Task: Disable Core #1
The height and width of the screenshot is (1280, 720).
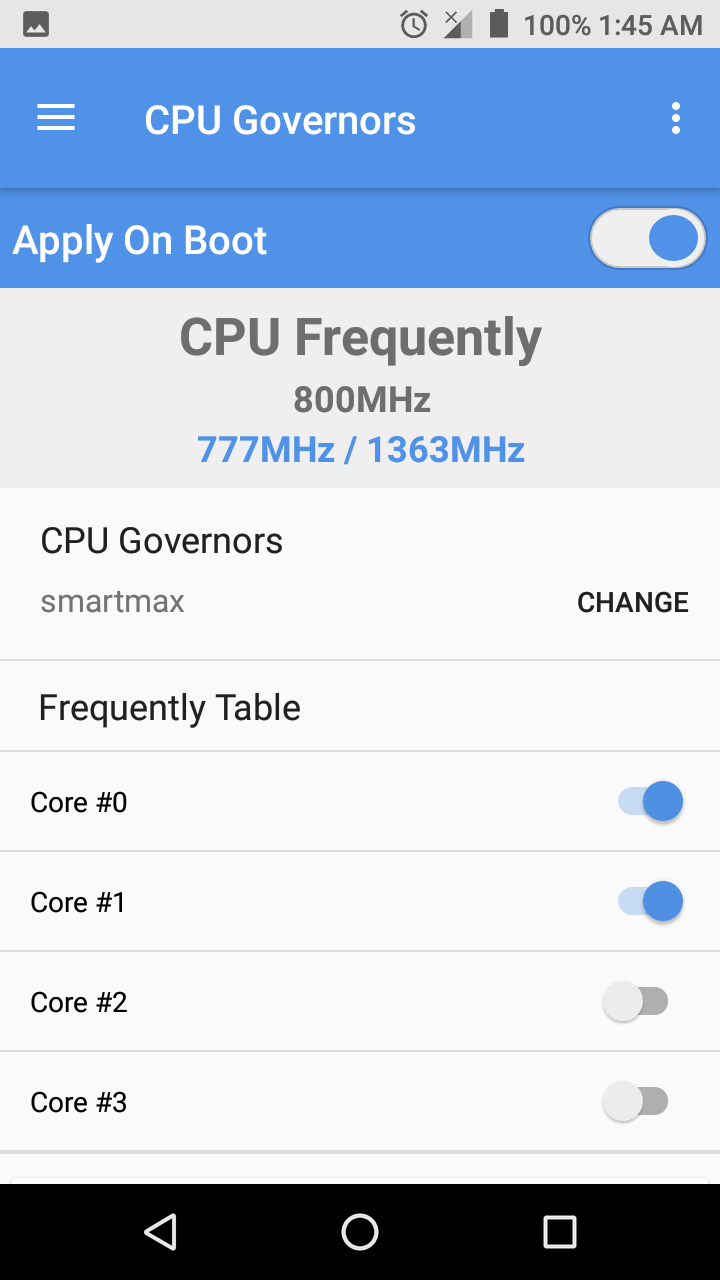Action: pos(650,902)
